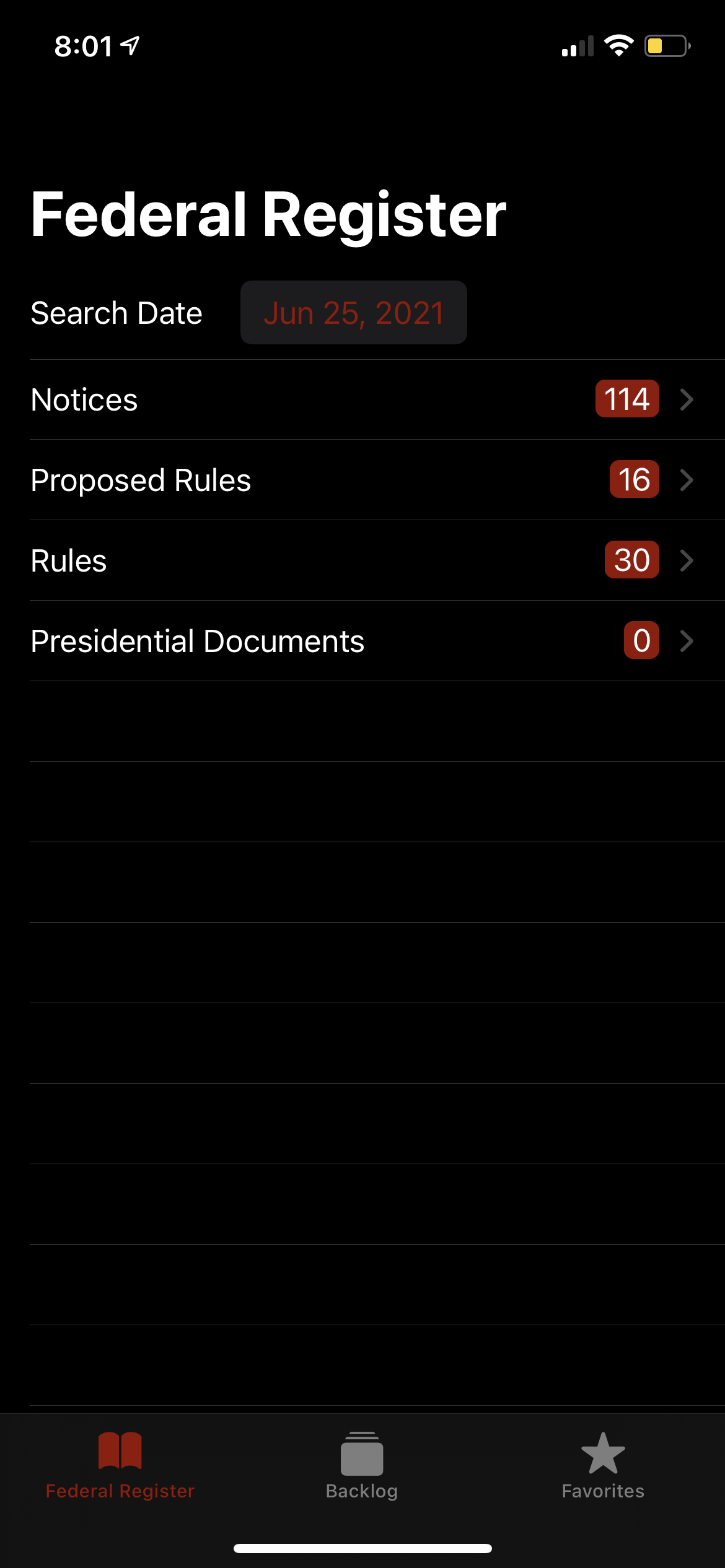This screenshot has width=725, height=1568.
Task: Switch to the Backlog tab
Action: 362,1465
